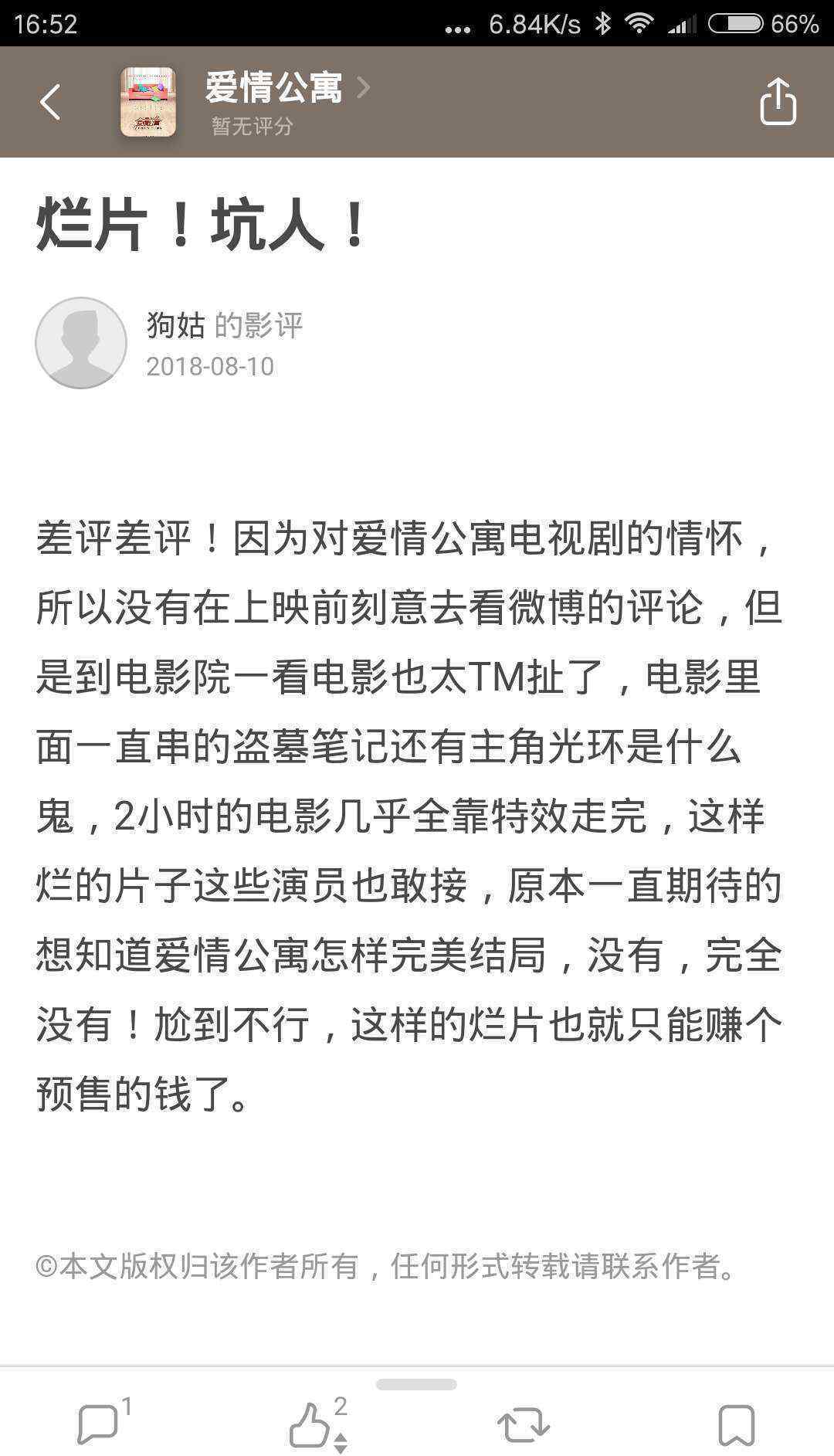Viewport: 834px width, 1456px height.
Task: Open the 爱情公寓 movie page
Action: click(274, 88)
